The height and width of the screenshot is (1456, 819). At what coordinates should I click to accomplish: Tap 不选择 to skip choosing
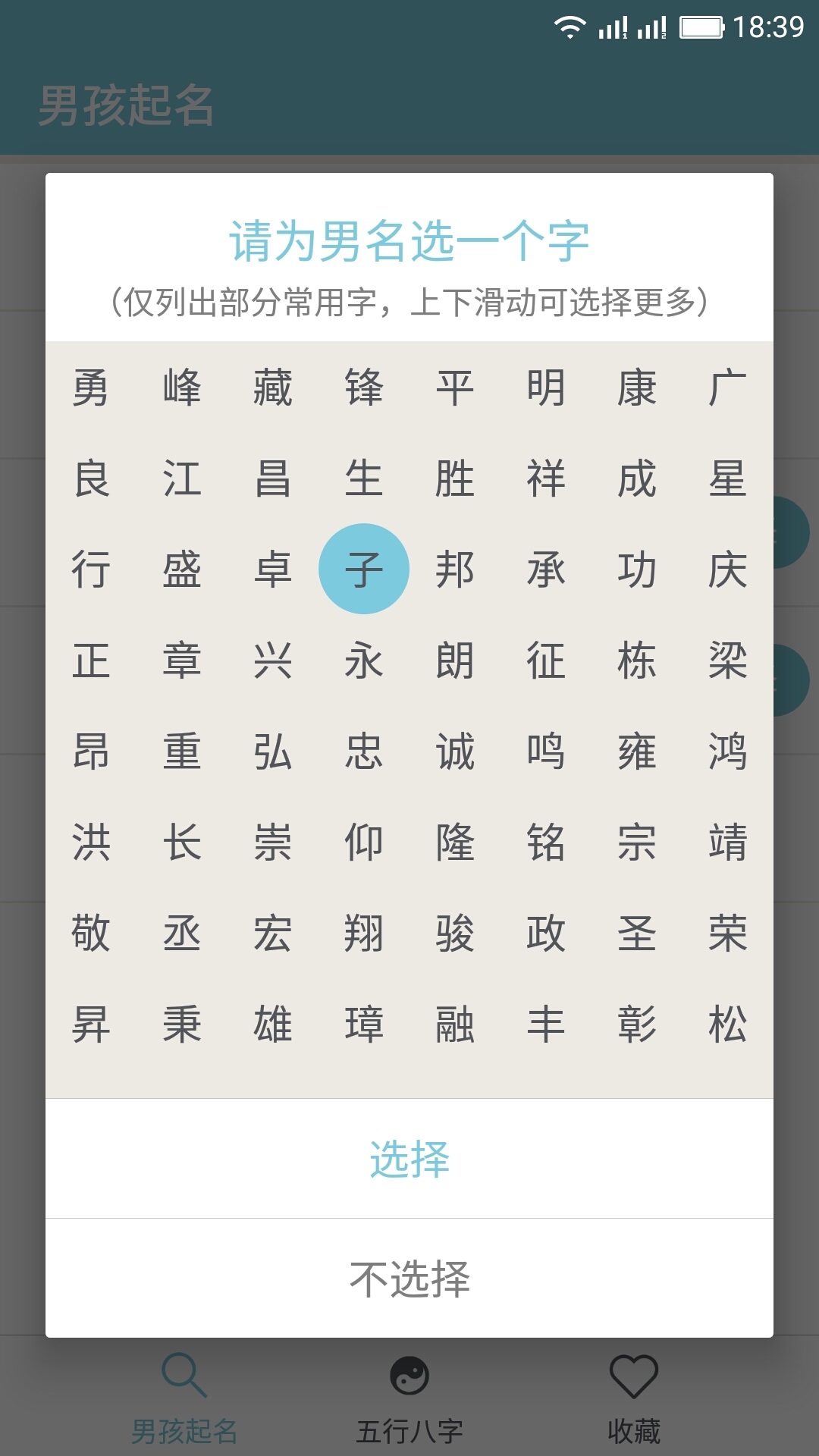click(x=409, y=1279)
